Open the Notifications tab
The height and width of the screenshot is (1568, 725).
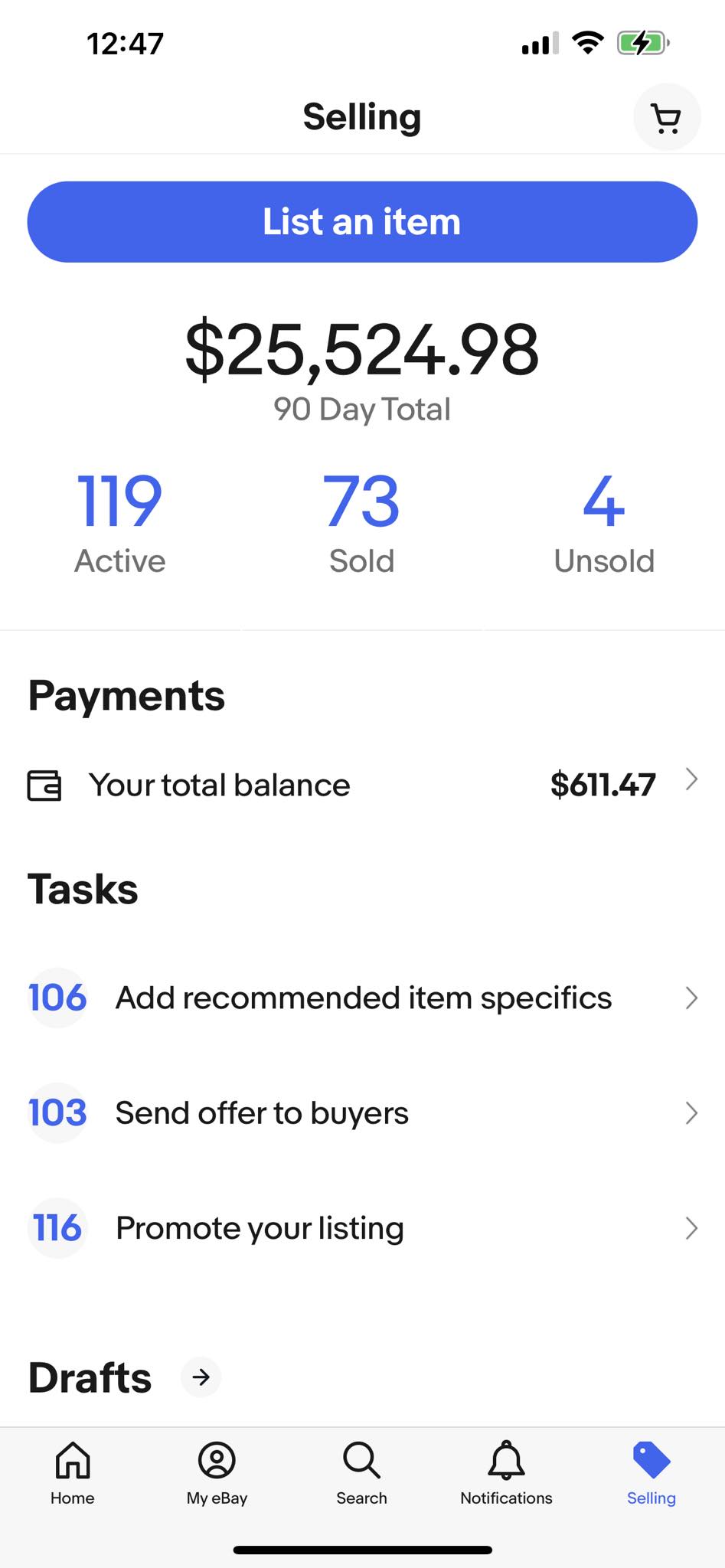(x=506, y=1473)
